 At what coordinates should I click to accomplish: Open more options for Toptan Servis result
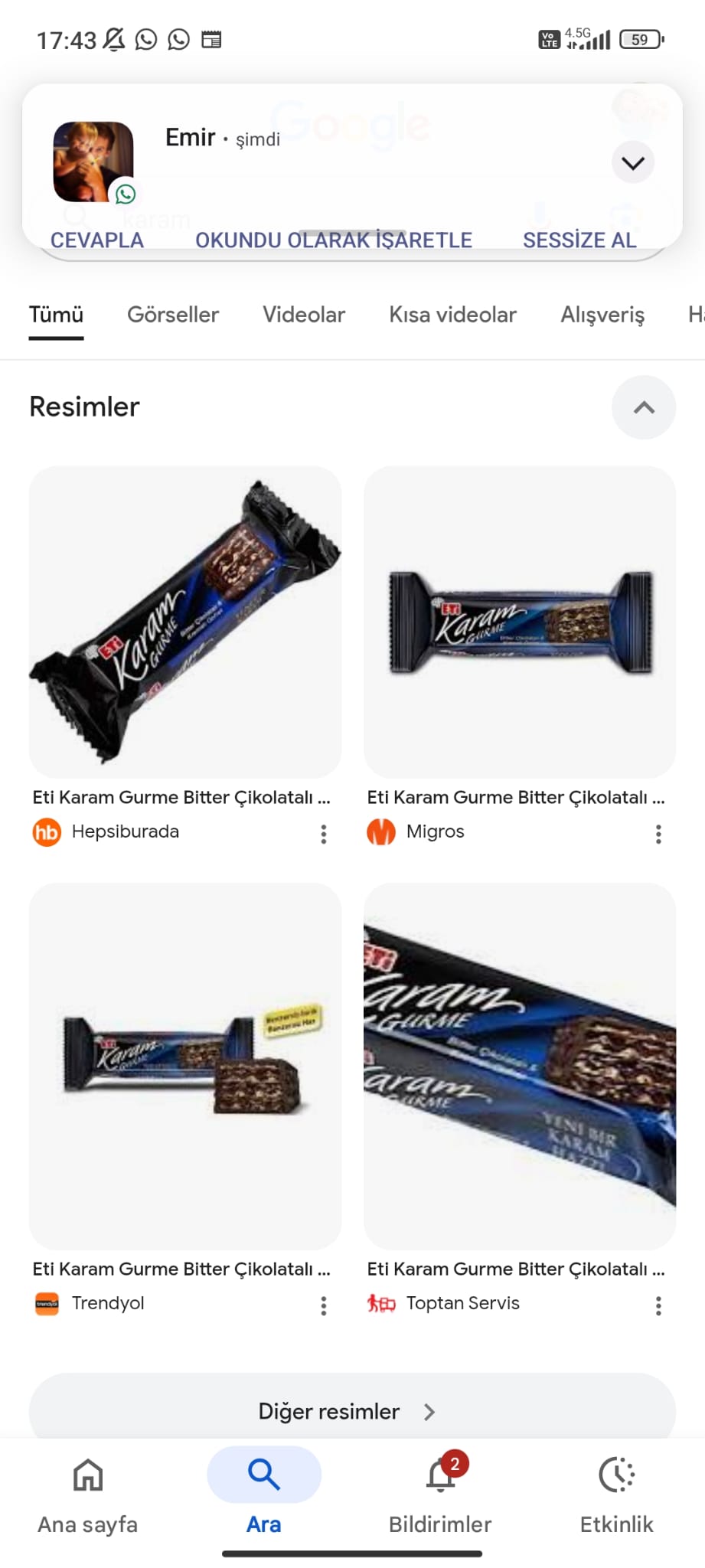(x=658, y=1305)
